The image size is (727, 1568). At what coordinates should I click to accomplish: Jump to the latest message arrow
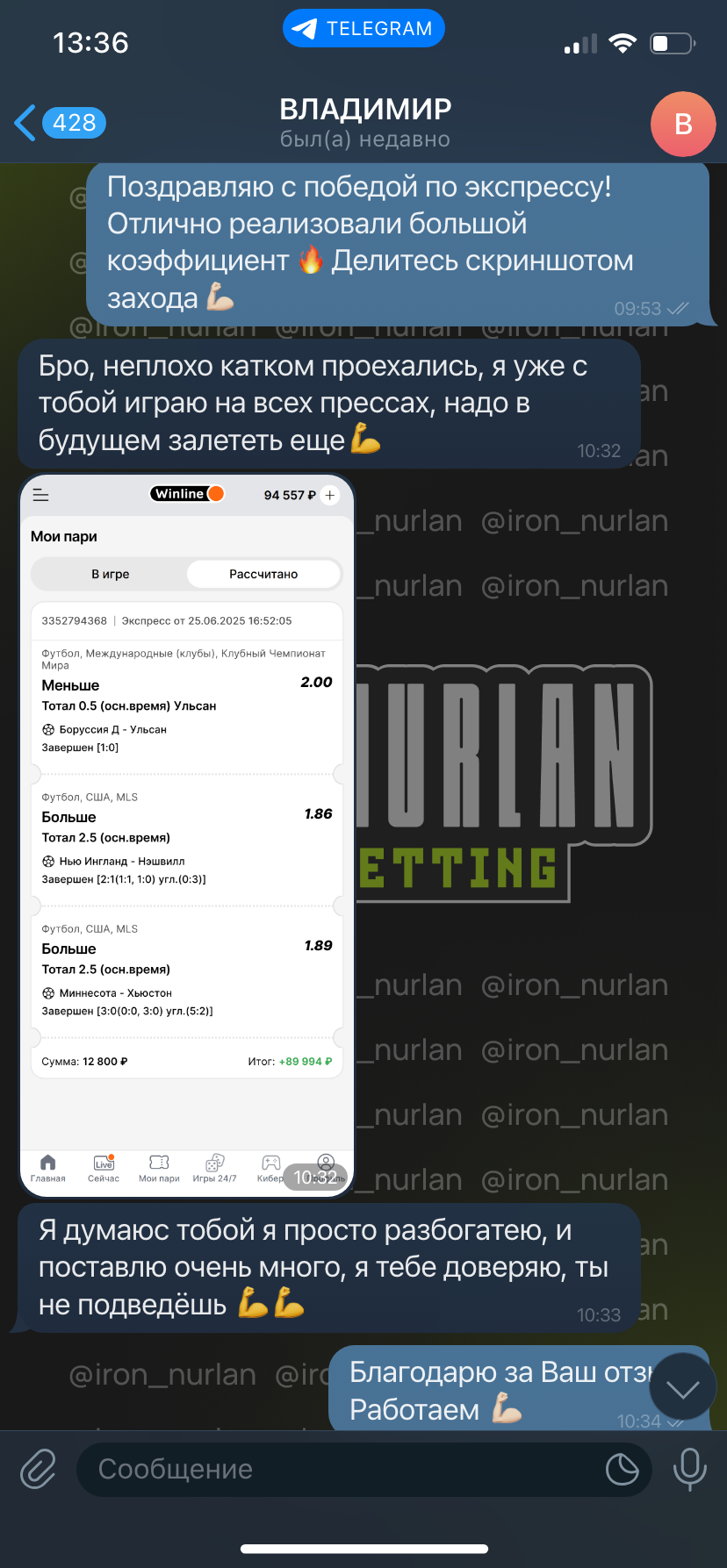(682, 1387)
